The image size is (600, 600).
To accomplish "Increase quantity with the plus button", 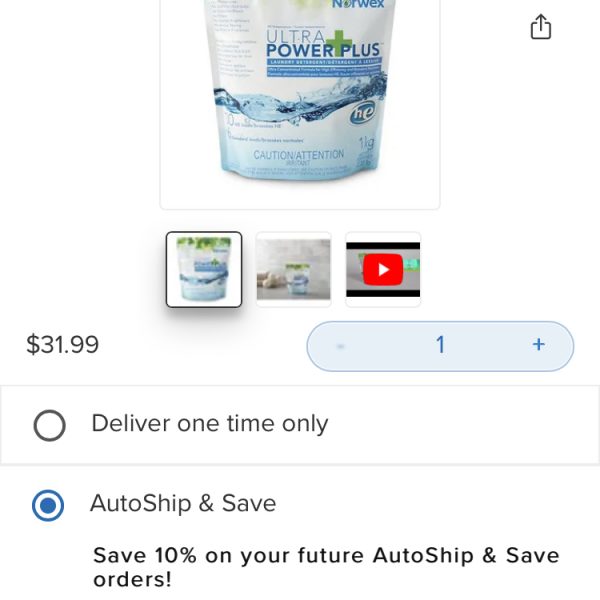I will click(538, 345).
